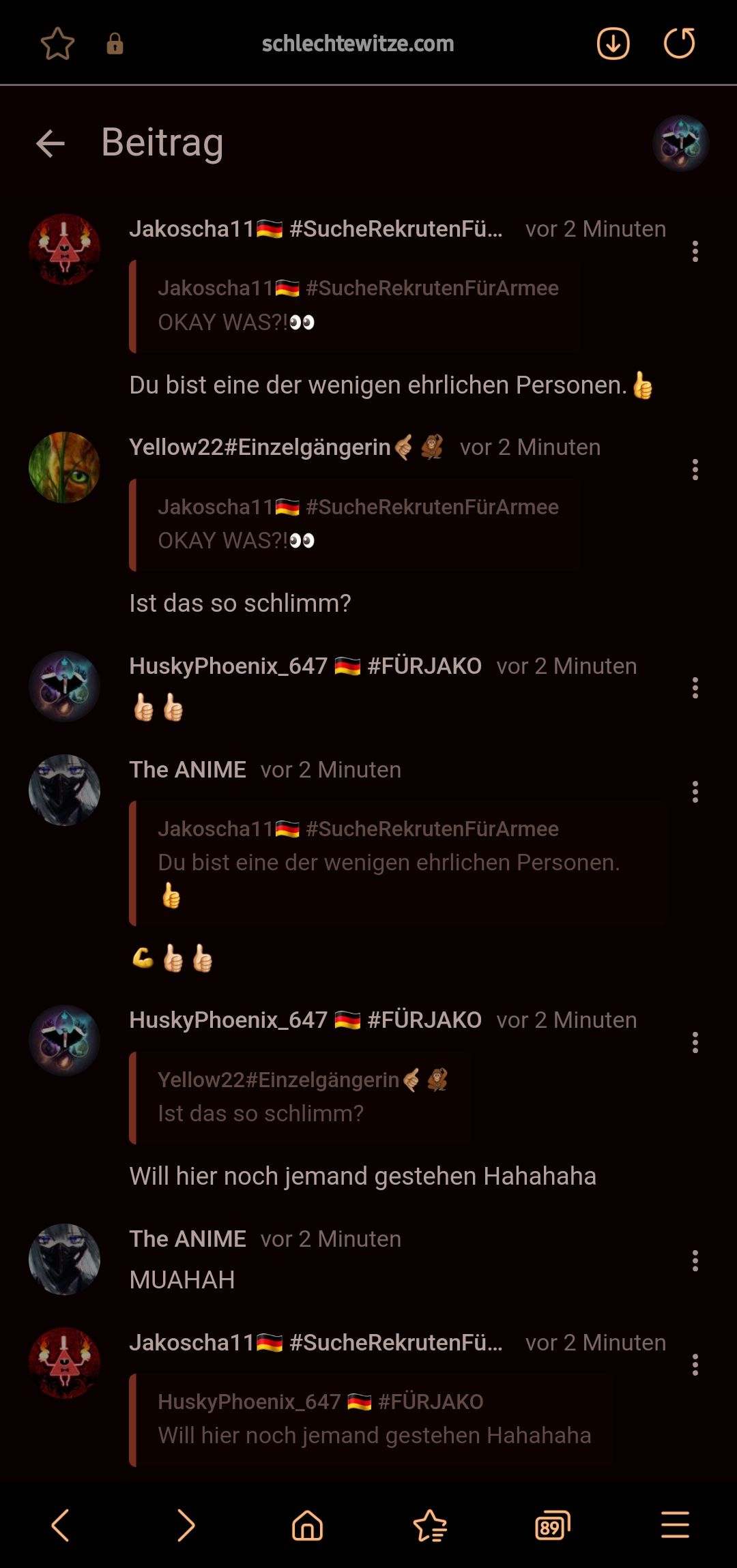Open options for The ANIME's muscle emoji comment
The height and width of the screenshot is (1568, 737).
pyautogui.click(x=695, y=792)
